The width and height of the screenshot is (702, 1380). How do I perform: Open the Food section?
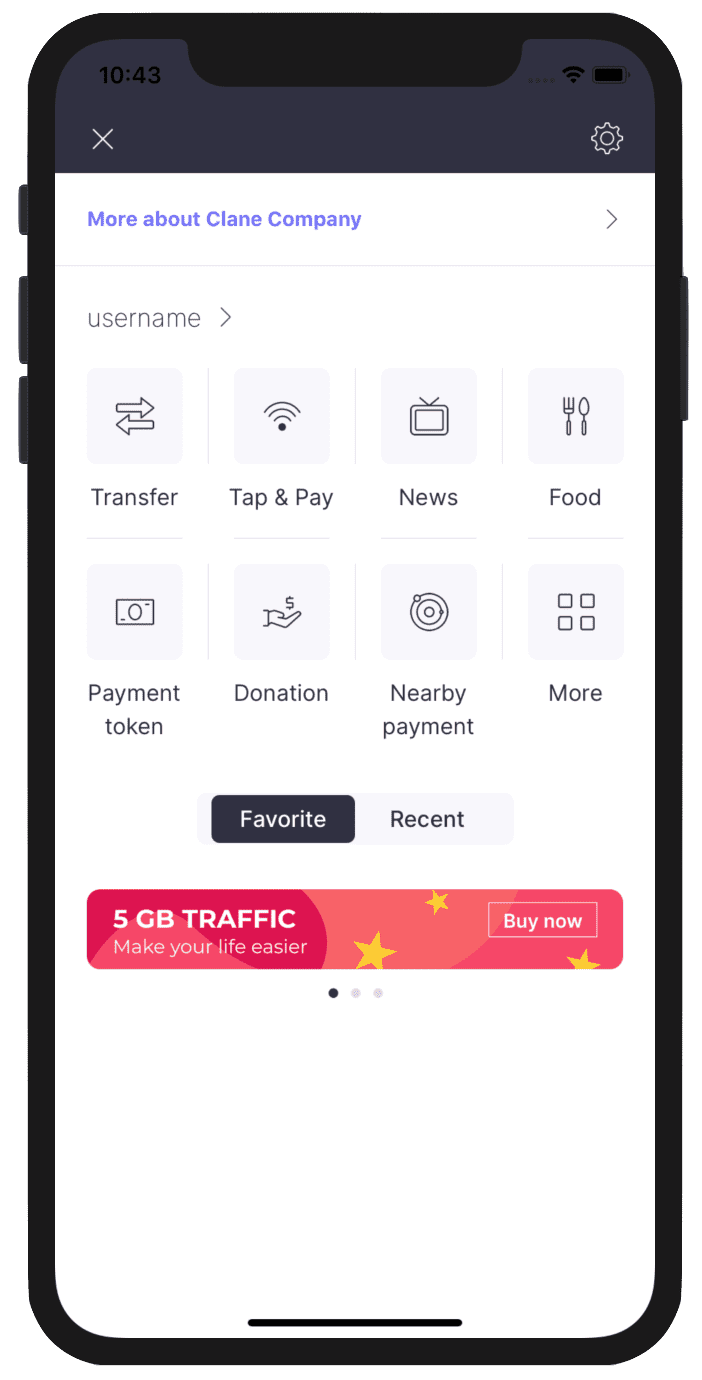(576, 417)
